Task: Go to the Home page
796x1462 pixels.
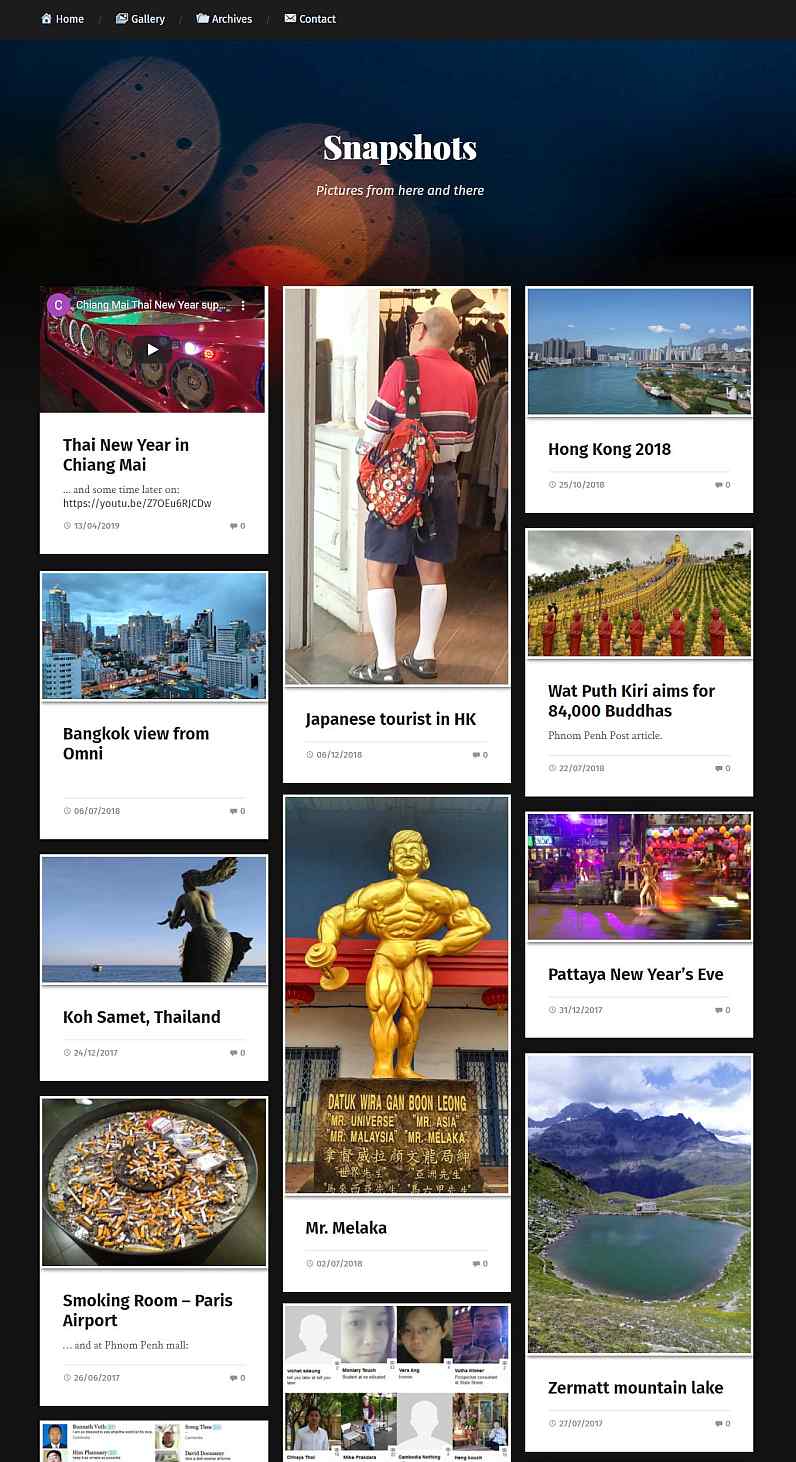Action: pos(62,19)
